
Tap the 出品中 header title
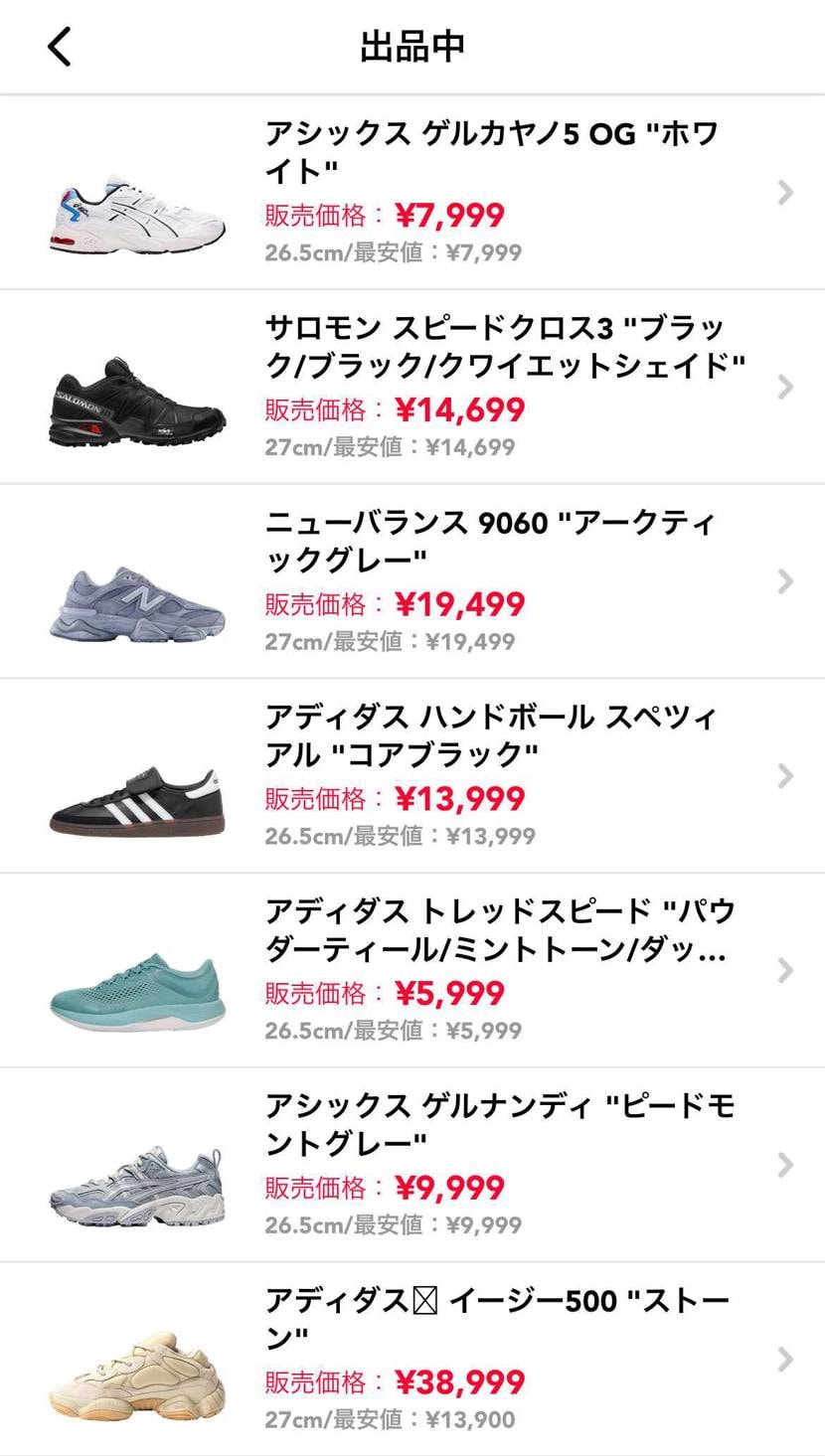[412, 45]
